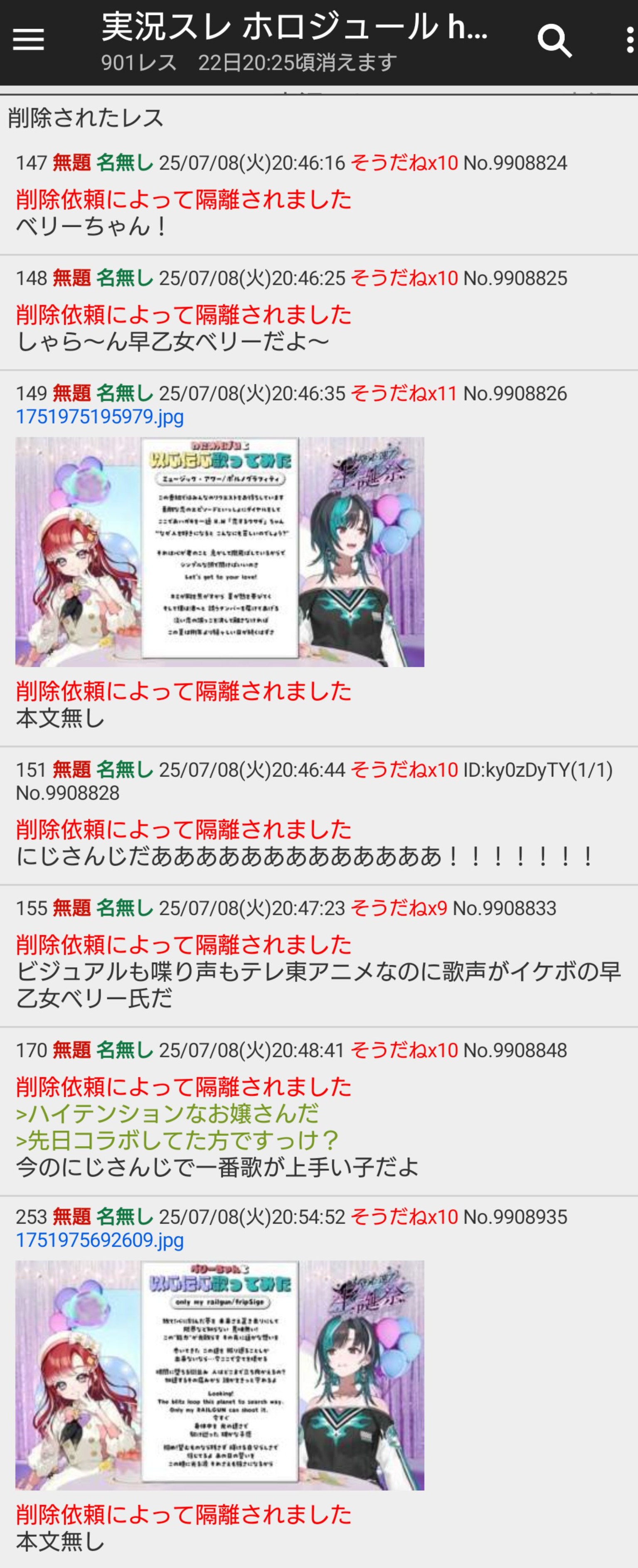Open the three-dot overflow menu
This screenshot has width=638, height=1568.
click(629, 40)
